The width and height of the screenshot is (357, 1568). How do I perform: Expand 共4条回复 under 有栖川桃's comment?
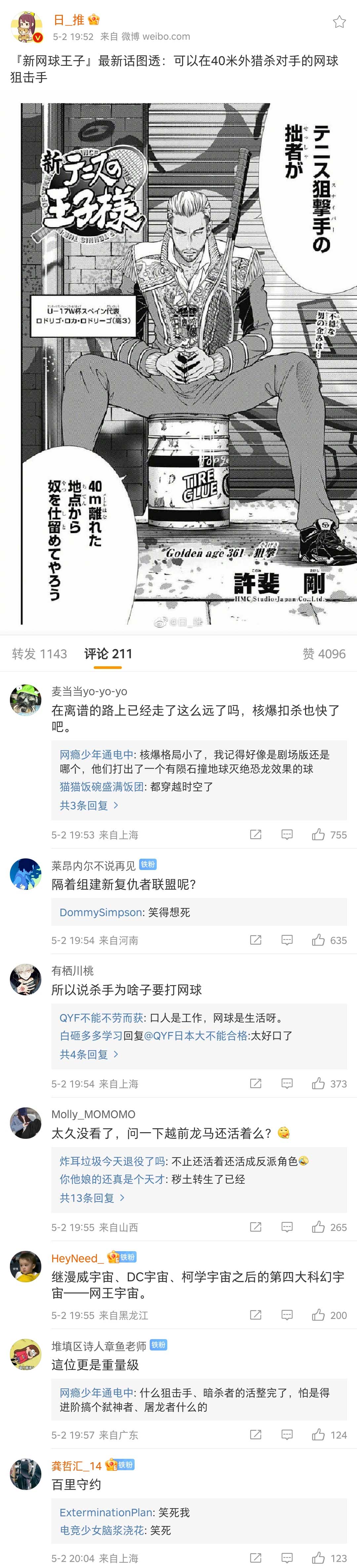coord(89,1054)
